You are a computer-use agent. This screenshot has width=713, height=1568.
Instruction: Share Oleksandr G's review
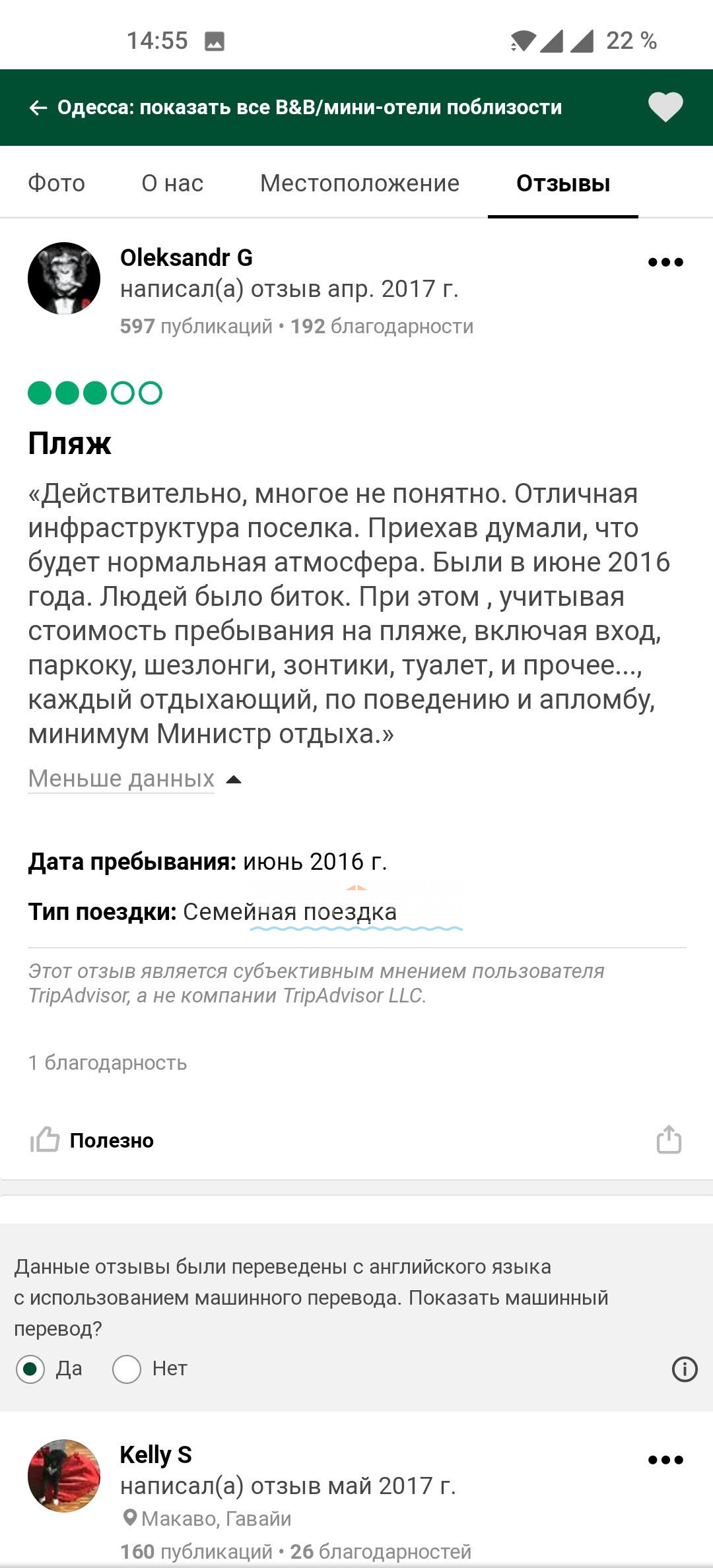(x=668, y=1139)
